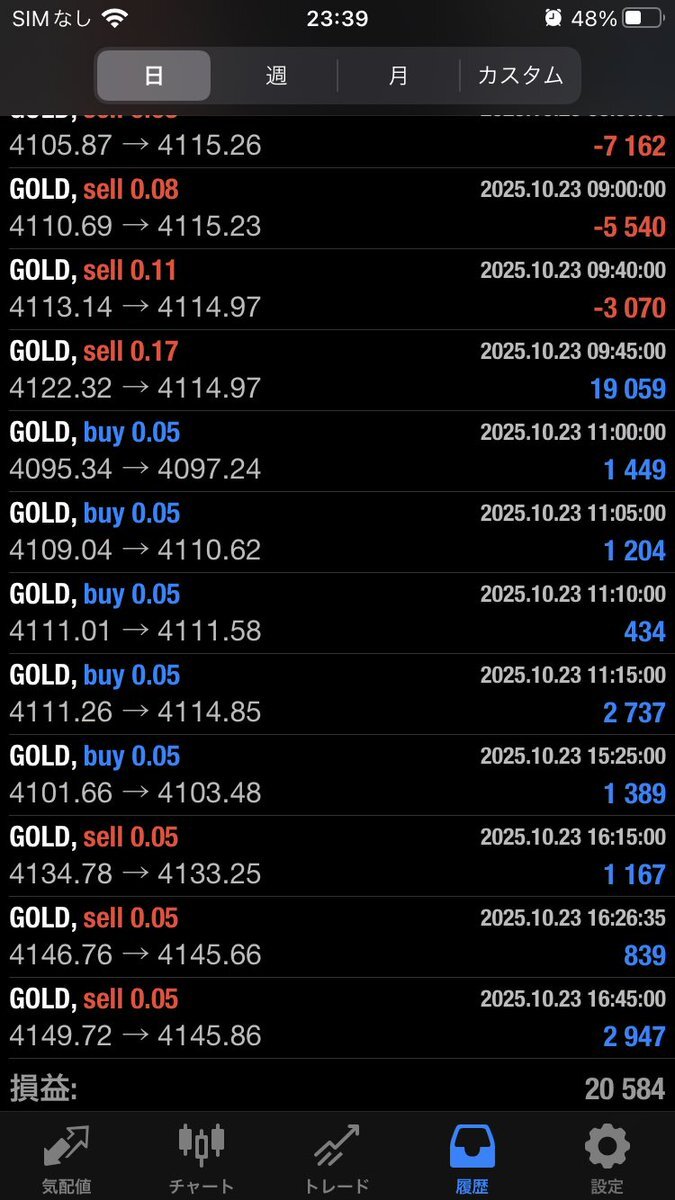The width and height of the screenshot is (675, 1200).
Task: Open the GOLD sell trade at 16:45:00
Action: point(337,1018)
